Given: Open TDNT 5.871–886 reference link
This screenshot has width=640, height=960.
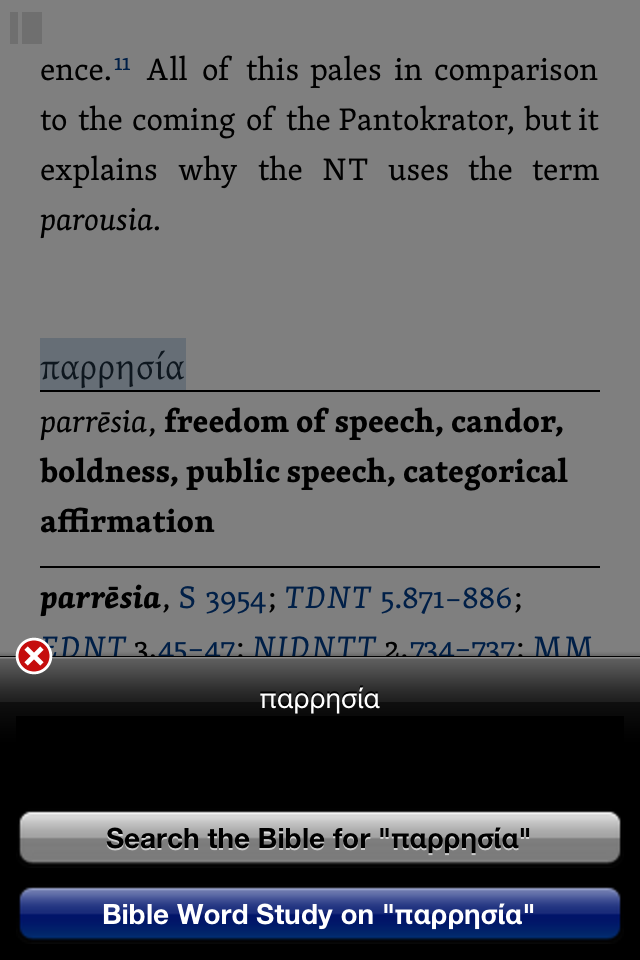Looking at the screenshot, I should tap(398, 599).
